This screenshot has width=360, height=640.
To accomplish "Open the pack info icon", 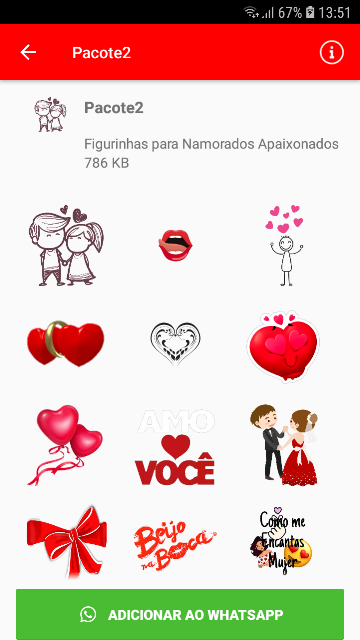I will coord(332,52).
